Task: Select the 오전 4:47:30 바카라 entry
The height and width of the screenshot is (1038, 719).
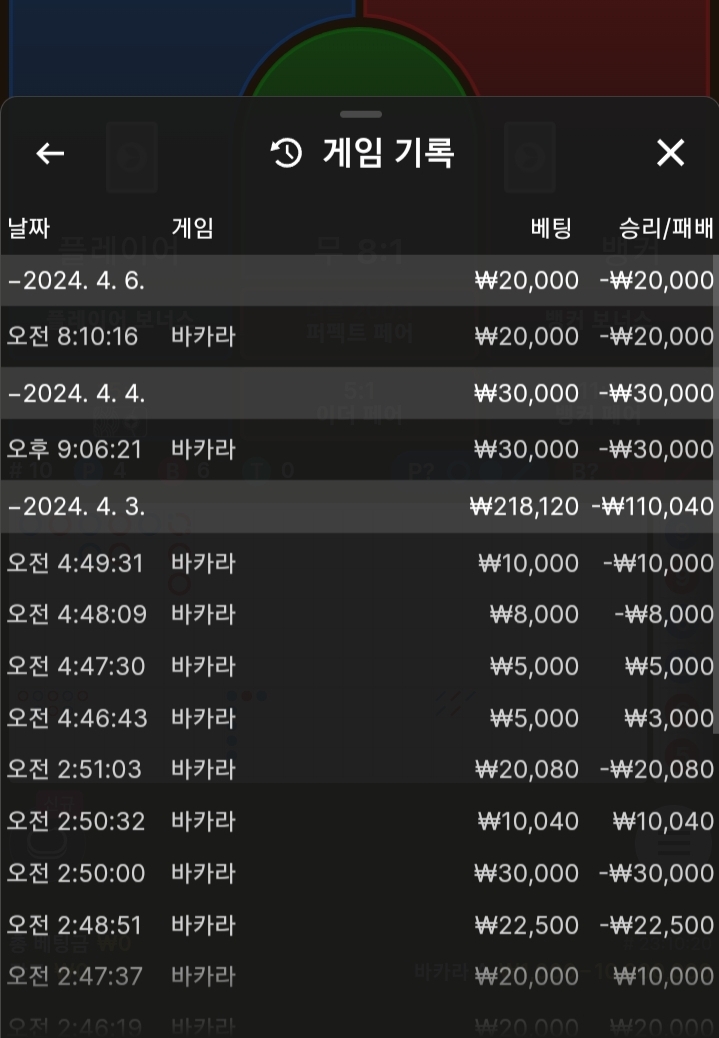Action: (359, 666)
